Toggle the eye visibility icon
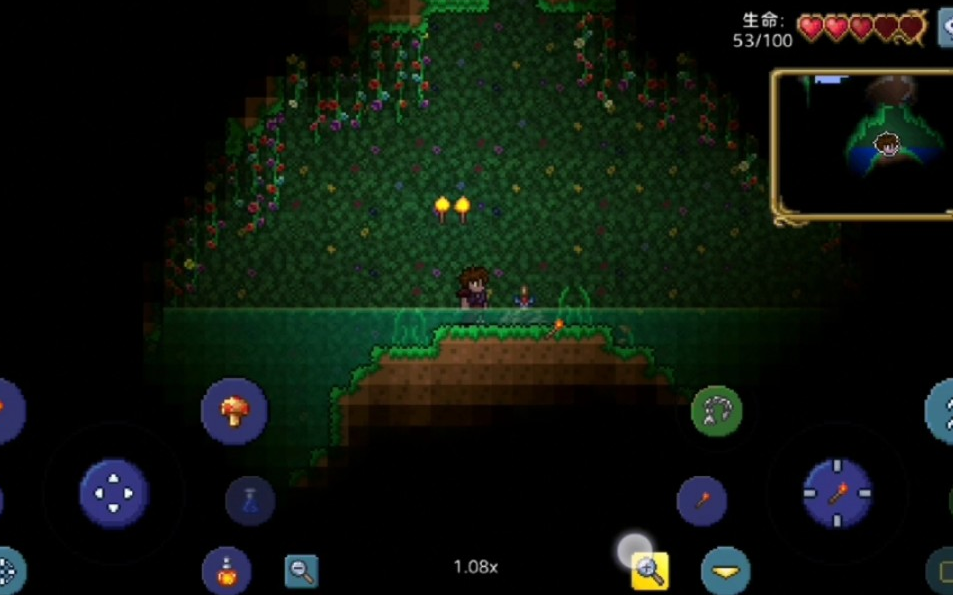 pos(945,28)
